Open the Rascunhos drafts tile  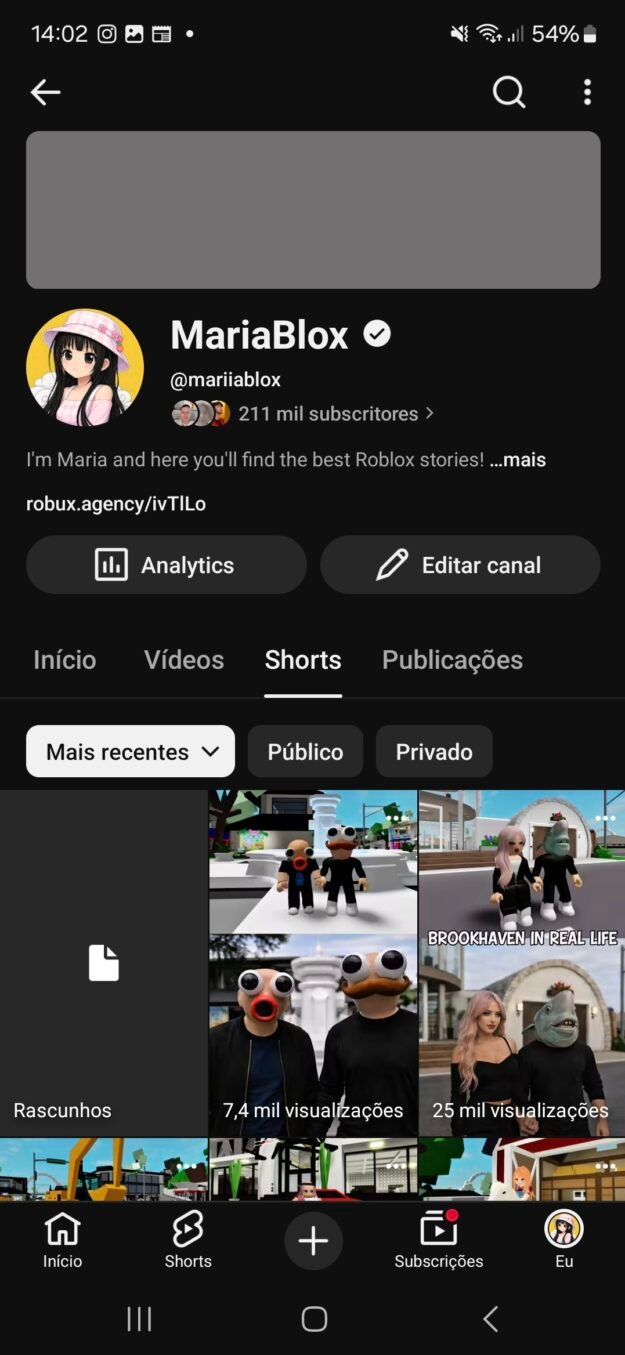click(x=103, y=963)
